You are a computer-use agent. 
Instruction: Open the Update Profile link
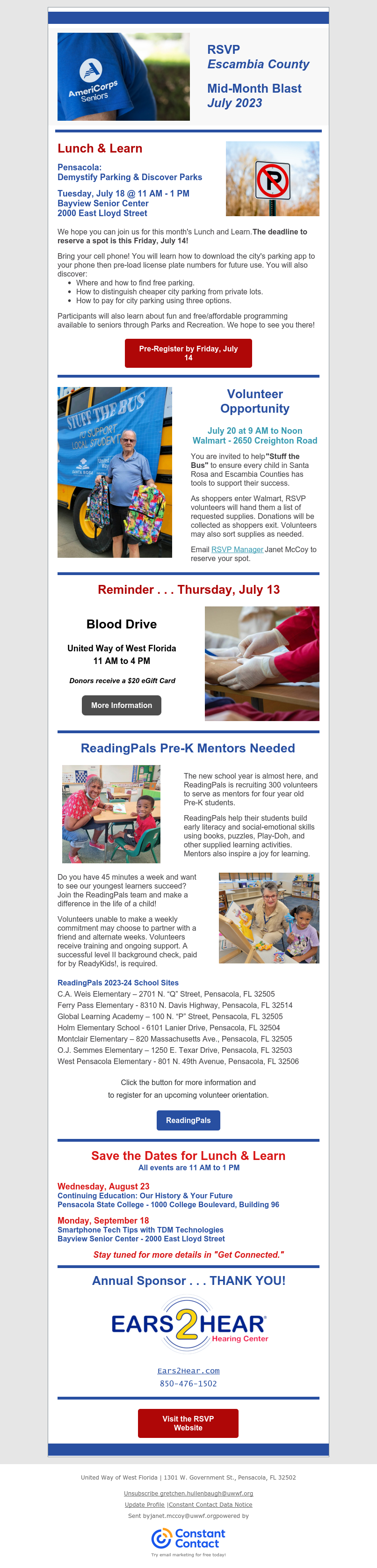click(x=145, y=1504)
